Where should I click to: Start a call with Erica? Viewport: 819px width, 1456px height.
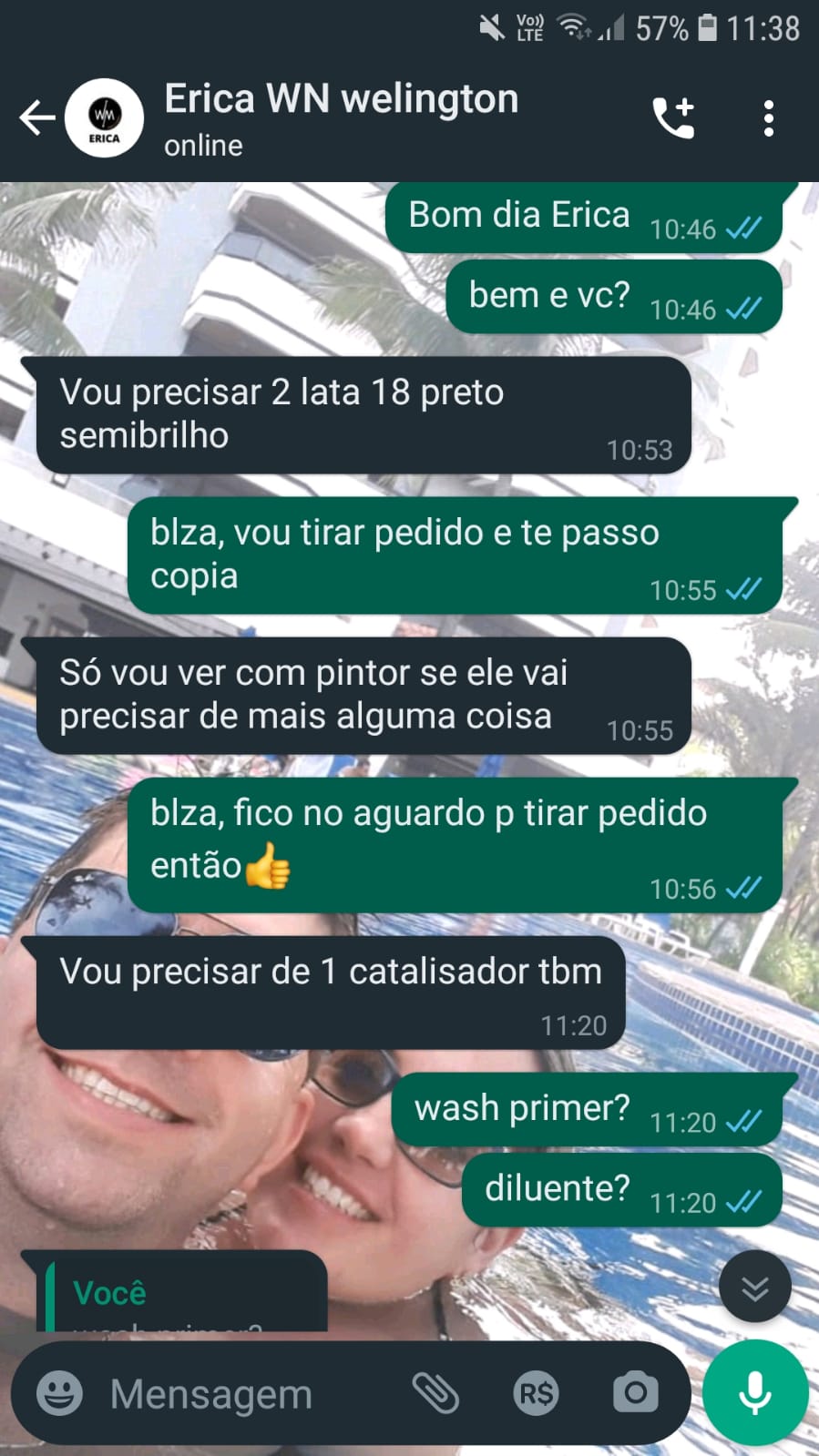click(x=673, y=118)
